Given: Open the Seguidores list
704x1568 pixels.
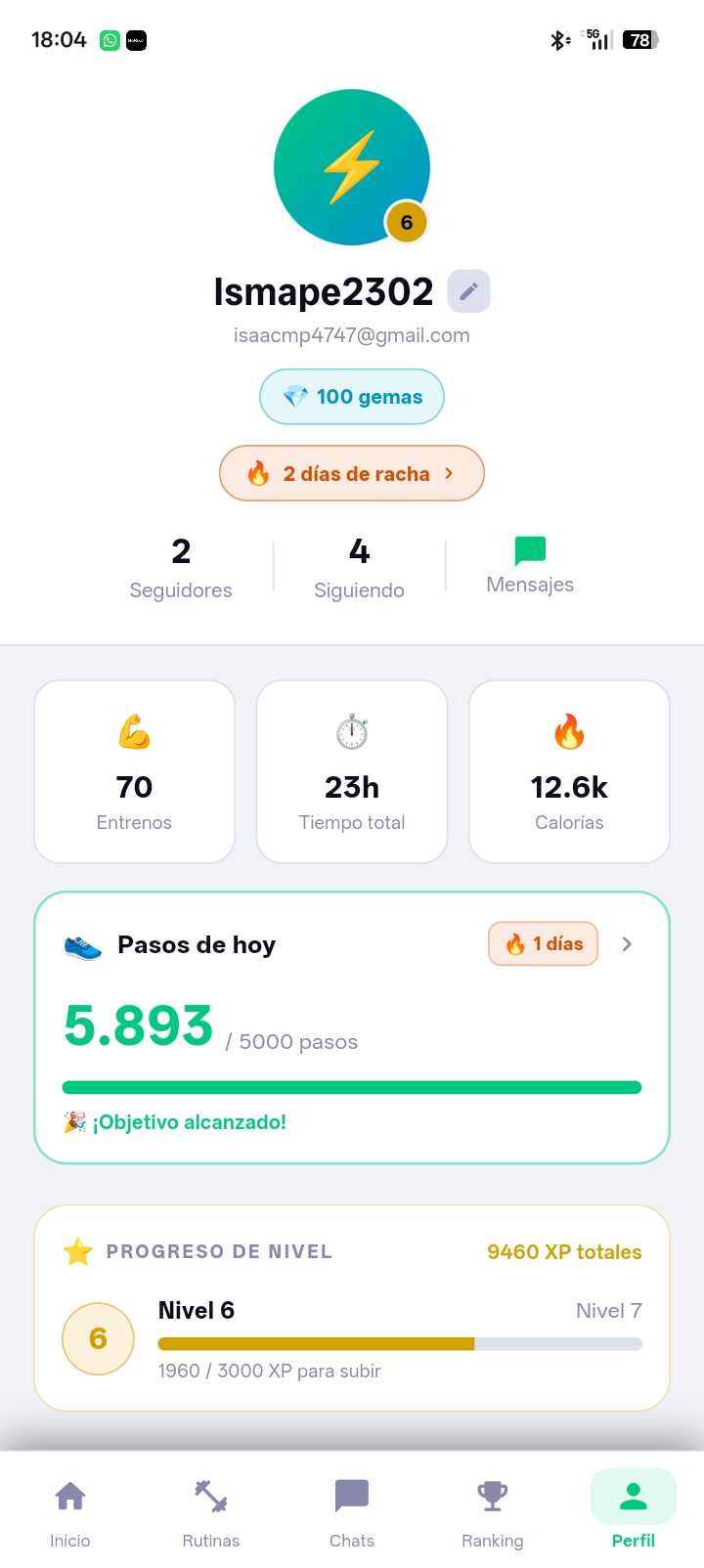Looking at the screenshot, I should point(181,567).
